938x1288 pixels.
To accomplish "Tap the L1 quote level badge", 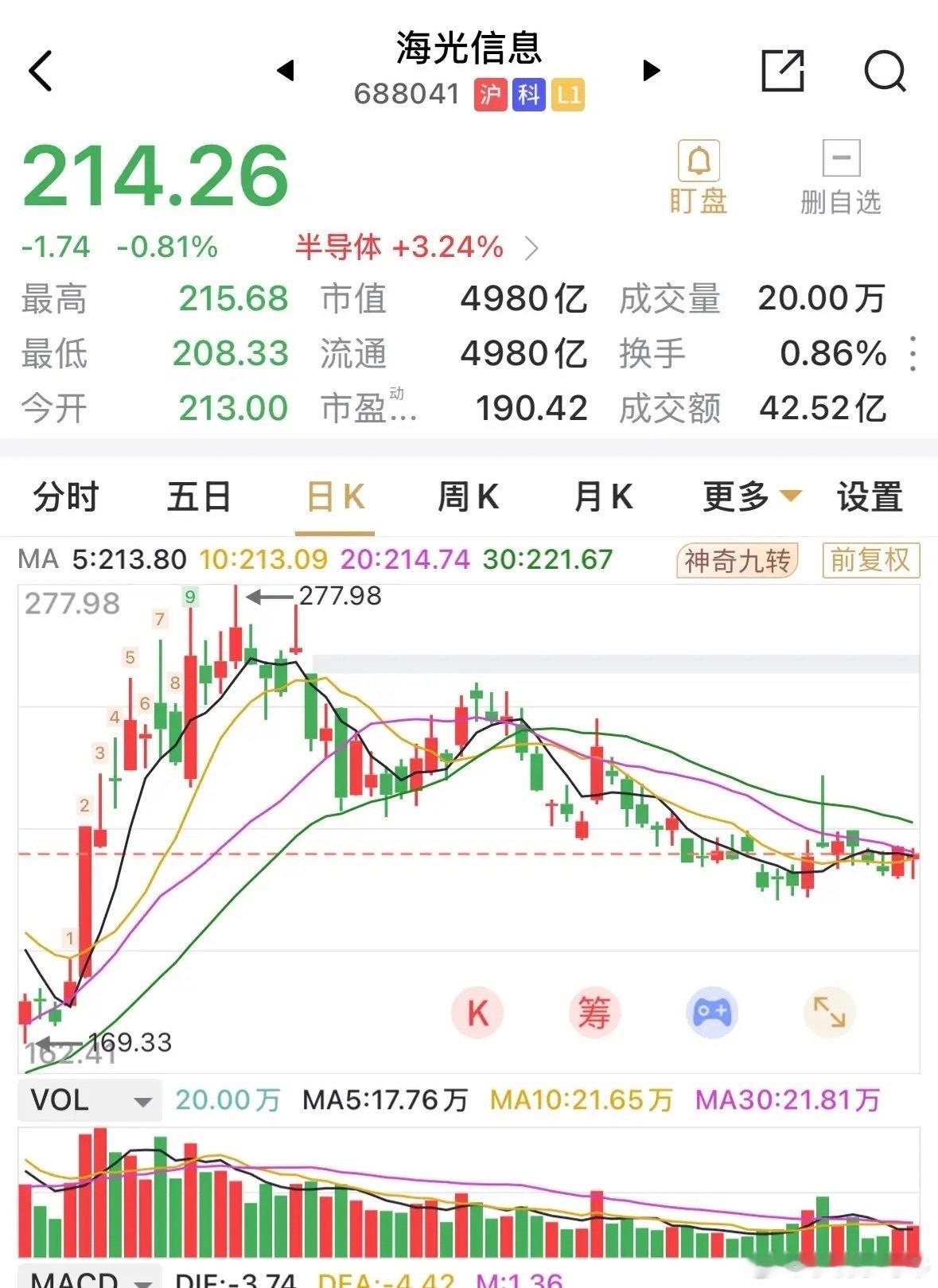I will click(x=569, y=95).
